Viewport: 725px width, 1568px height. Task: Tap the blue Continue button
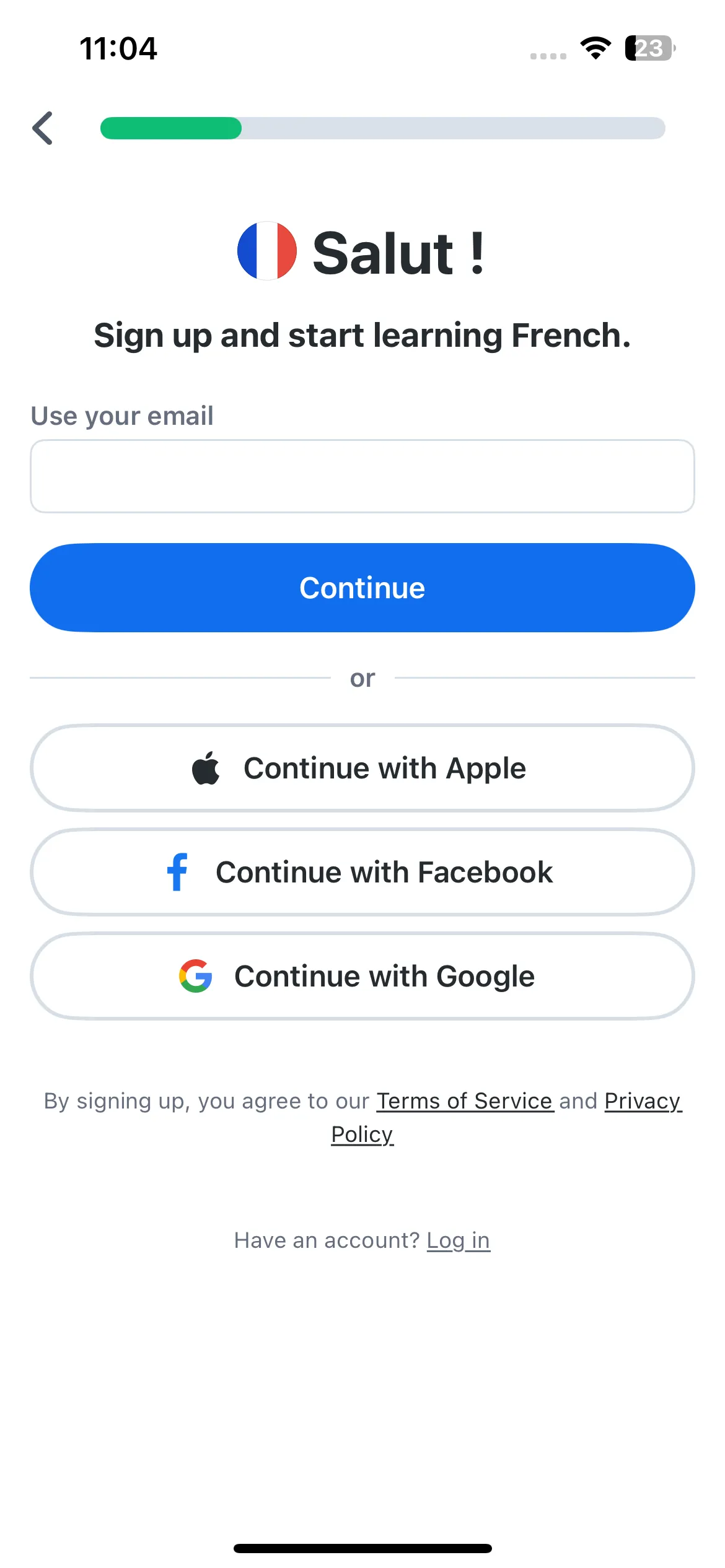(x=362, y=588)
